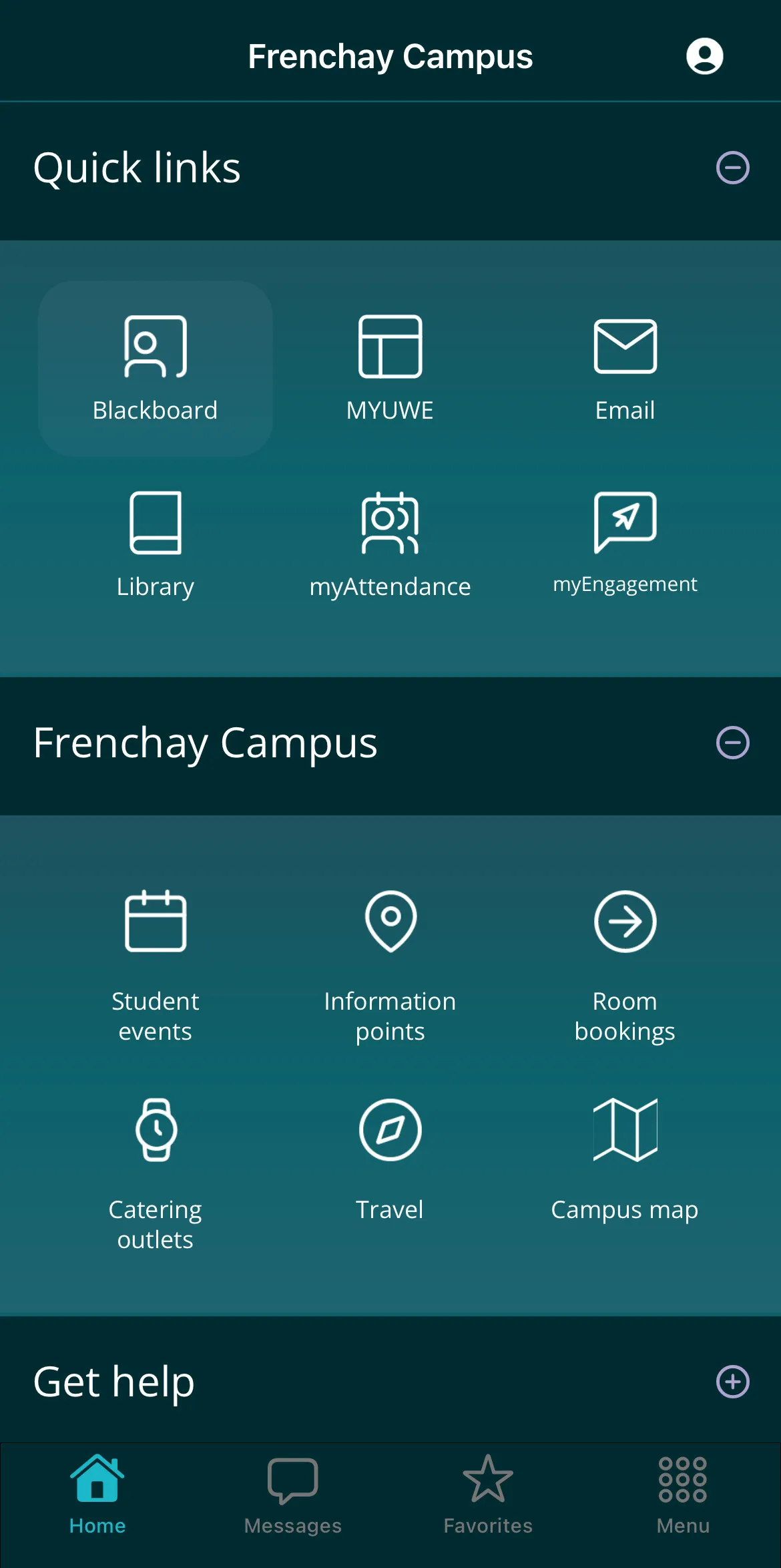Open myAttendance
This screenshot has width=781, height=1568.
(390, 544)
